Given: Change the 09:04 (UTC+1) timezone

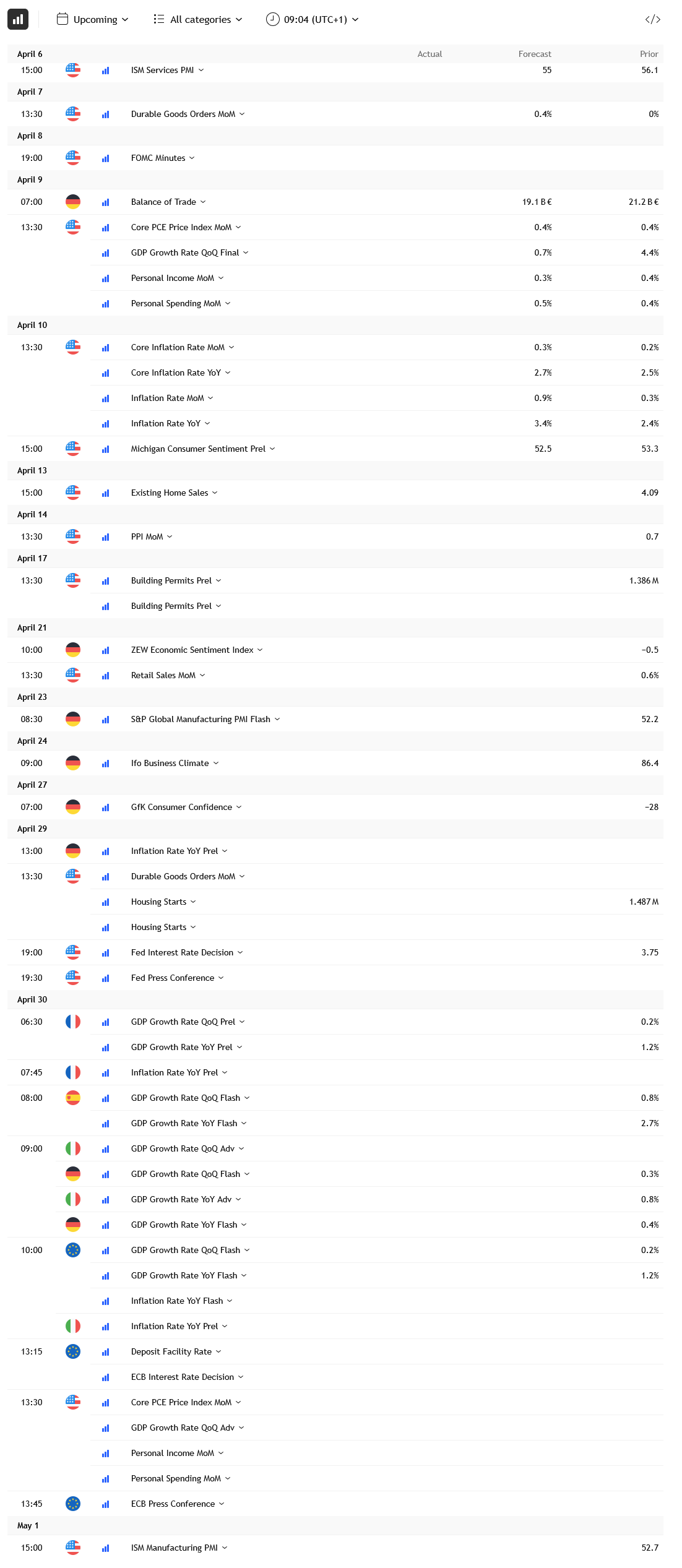Looking at the screenshot, I should 313,19.
